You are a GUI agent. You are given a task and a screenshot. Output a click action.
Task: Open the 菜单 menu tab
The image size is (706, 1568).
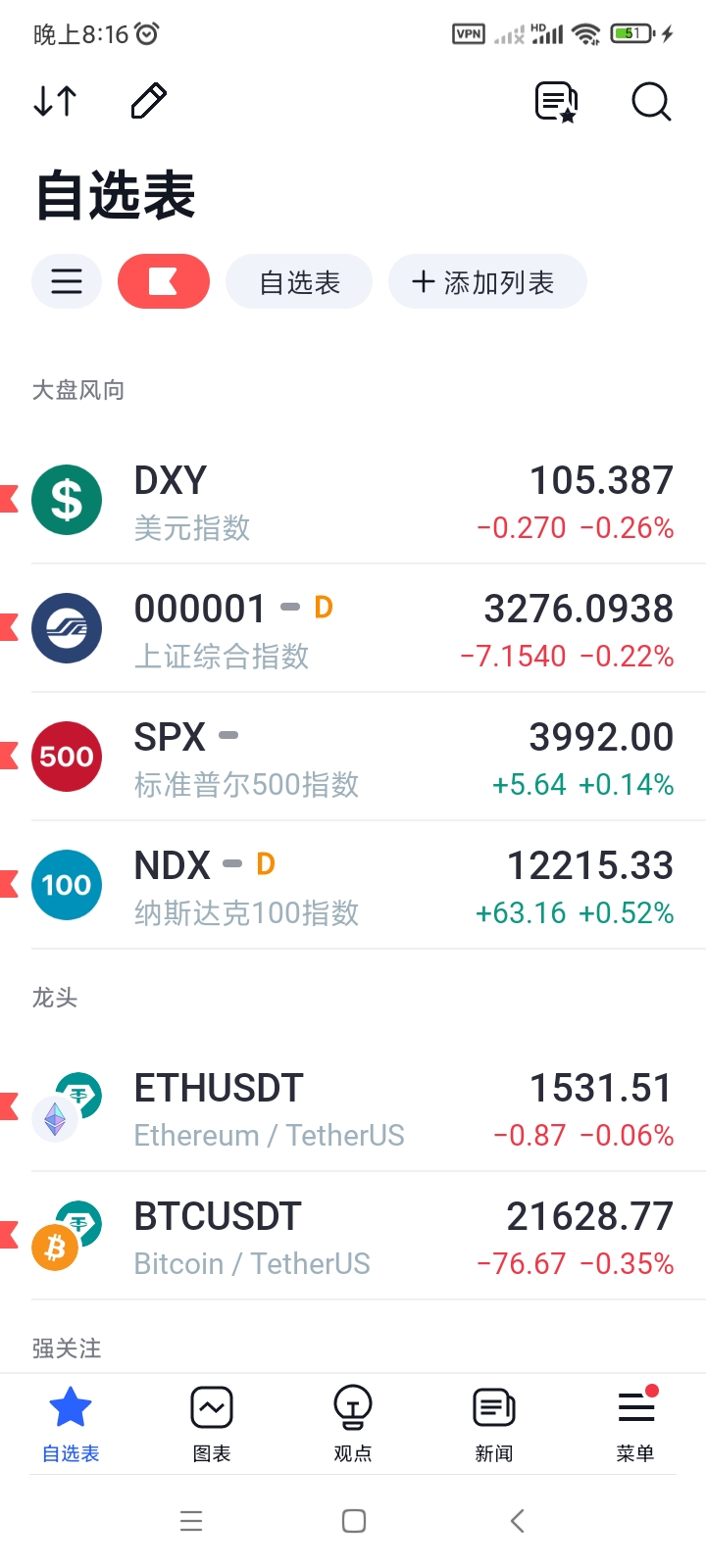tap(634, 1406)
